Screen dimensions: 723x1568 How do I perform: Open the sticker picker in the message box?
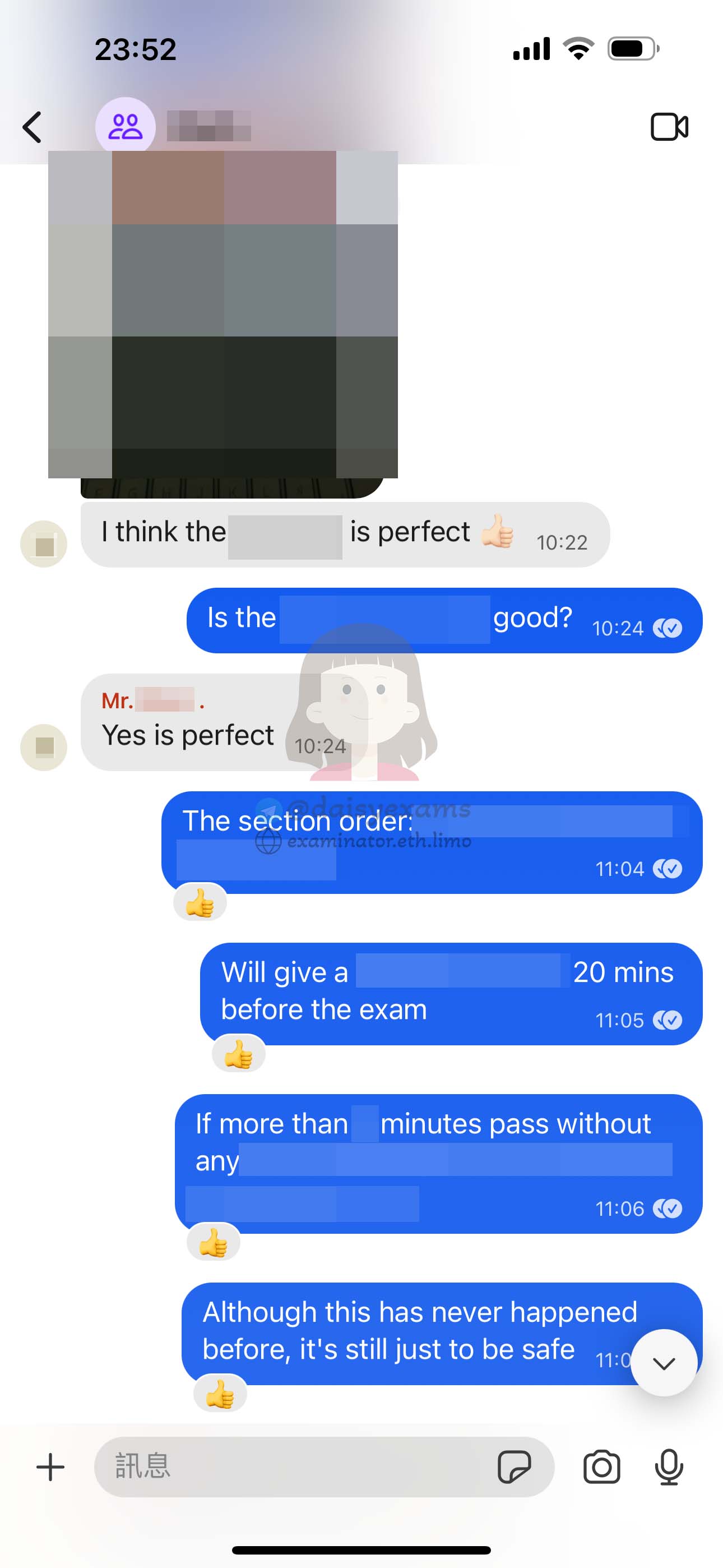click(515, 1467)
